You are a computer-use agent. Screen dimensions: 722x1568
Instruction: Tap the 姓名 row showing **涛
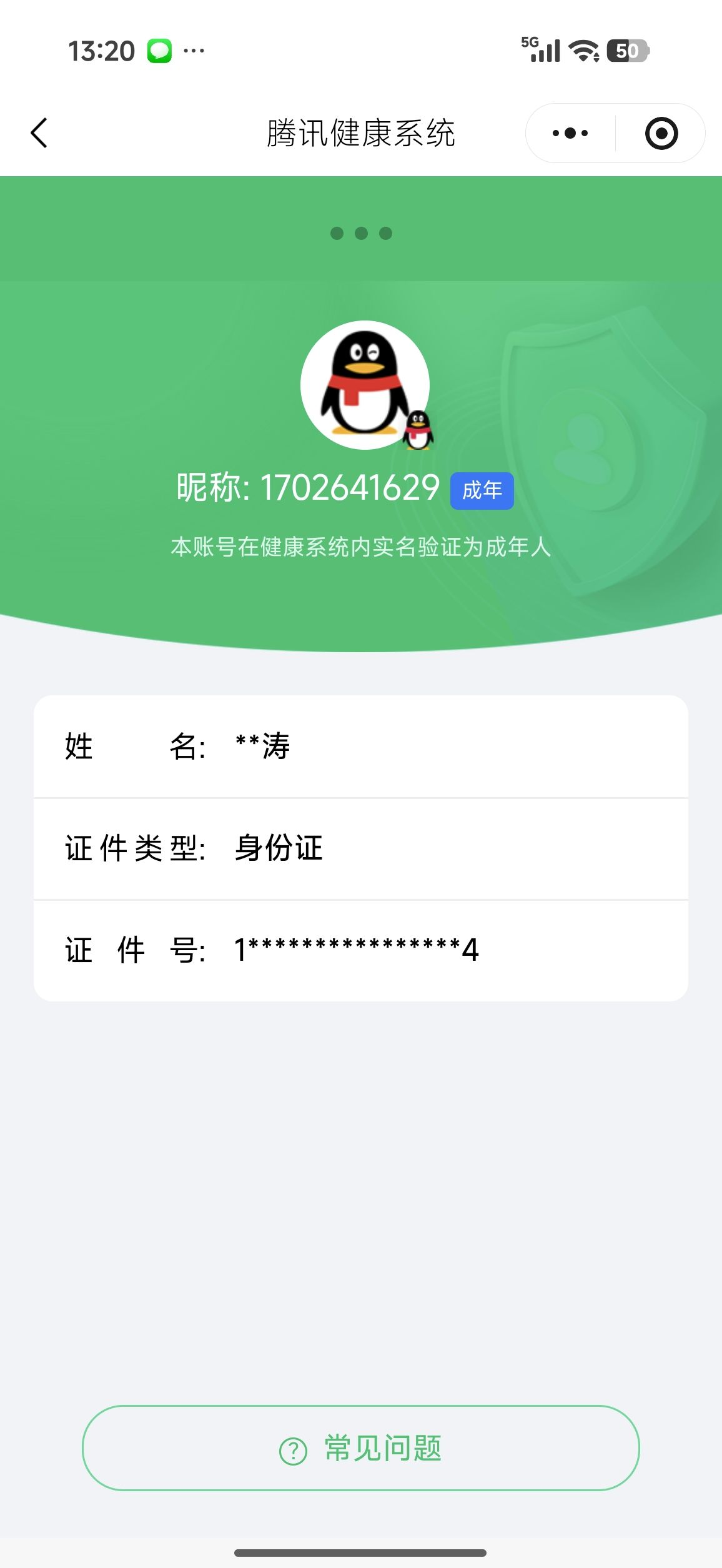click(x=361, y=747)
